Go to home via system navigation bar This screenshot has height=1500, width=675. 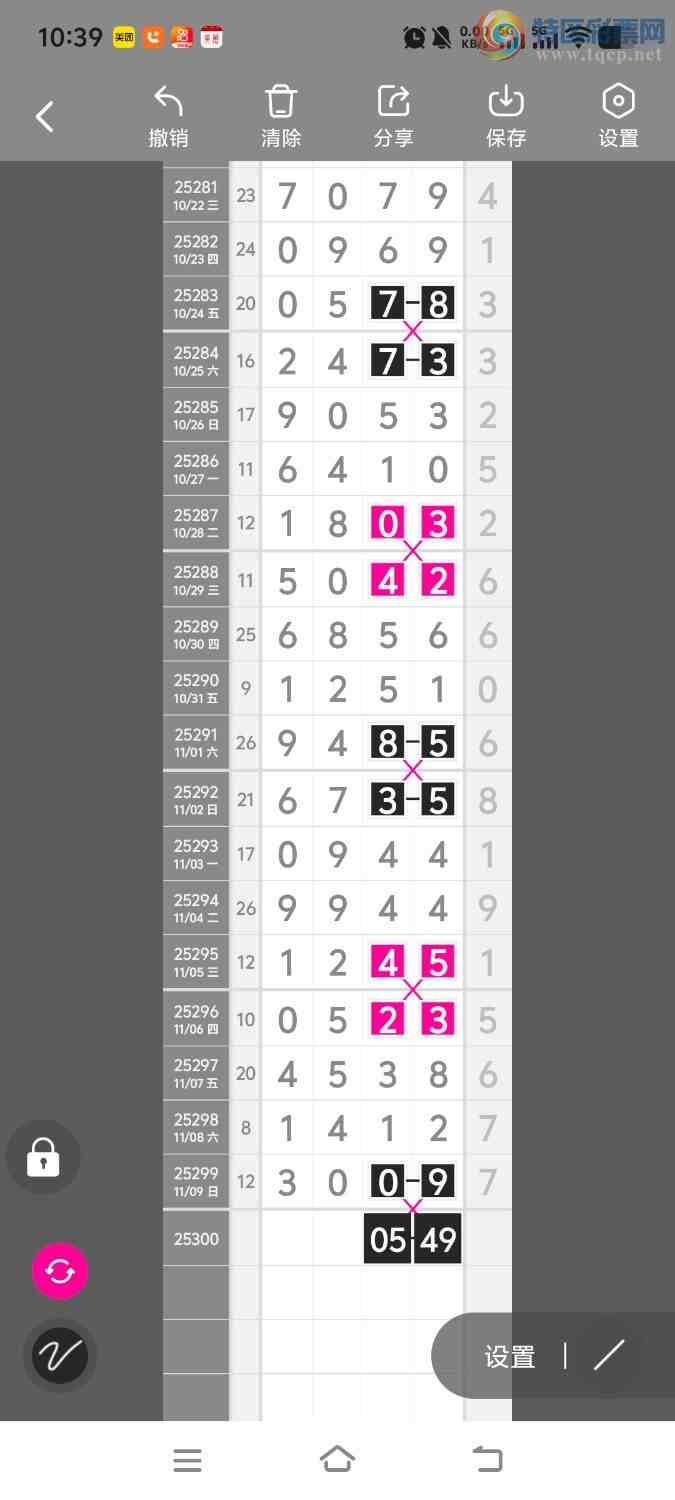pyautogui.click(x=337, y=1460)
